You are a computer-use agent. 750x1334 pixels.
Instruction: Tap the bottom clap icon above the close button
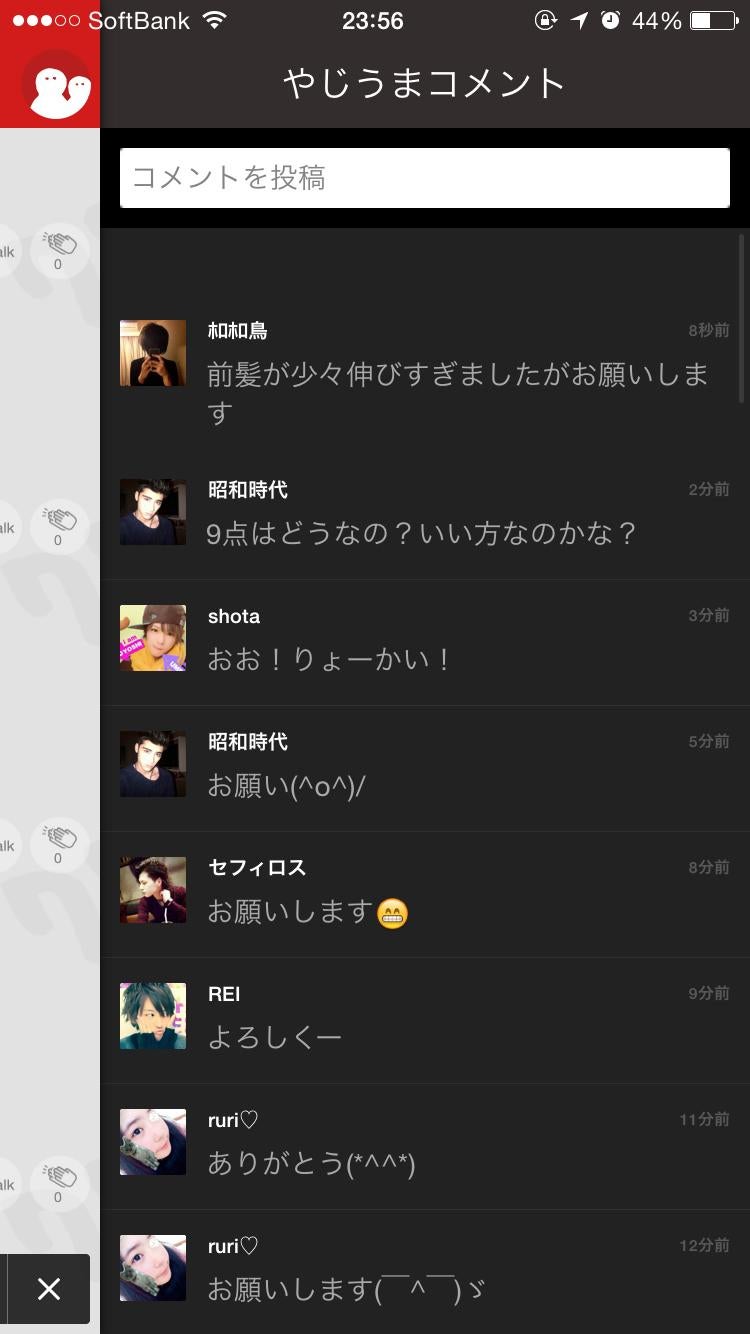pyautogui.click(x=58, y=1180)
